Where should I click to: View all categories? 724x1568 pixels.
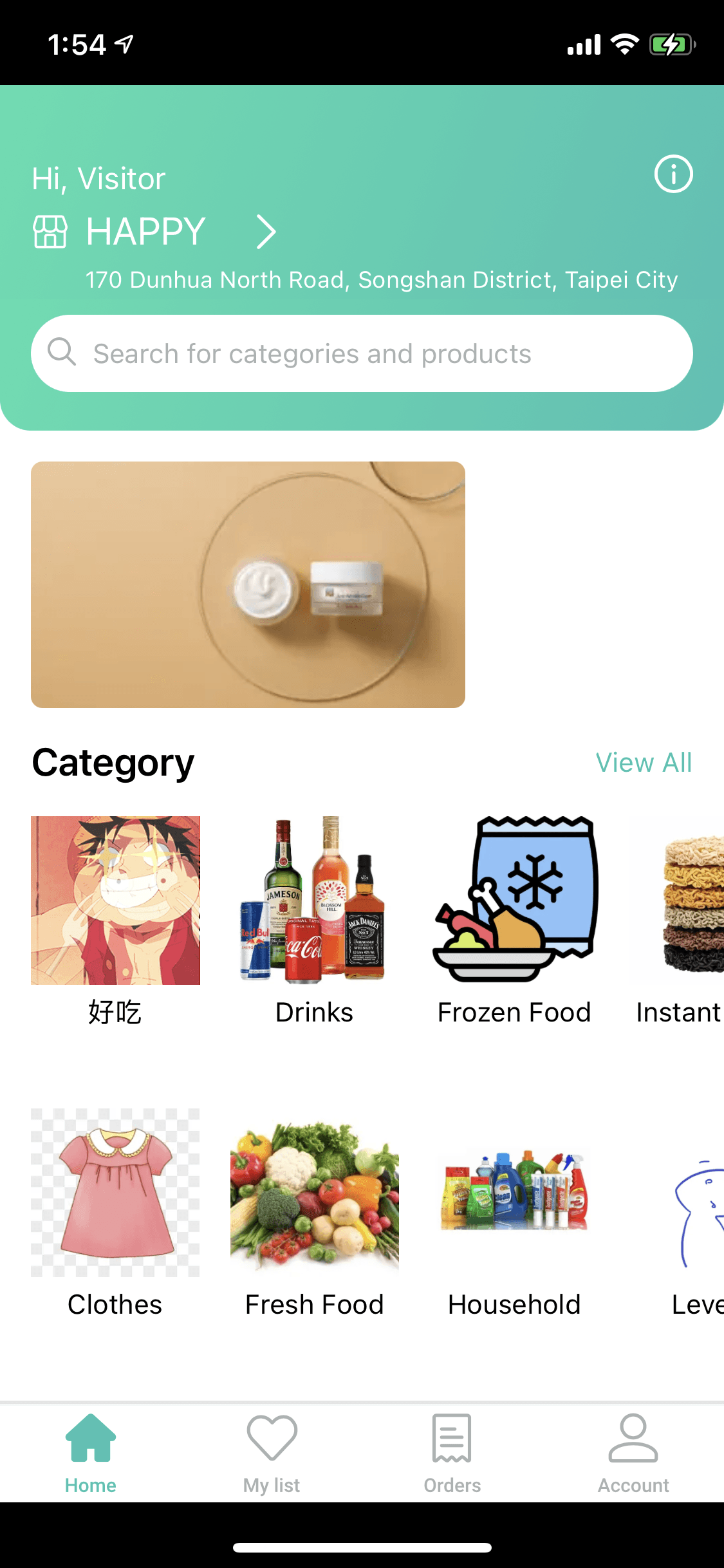pos(644,763)
